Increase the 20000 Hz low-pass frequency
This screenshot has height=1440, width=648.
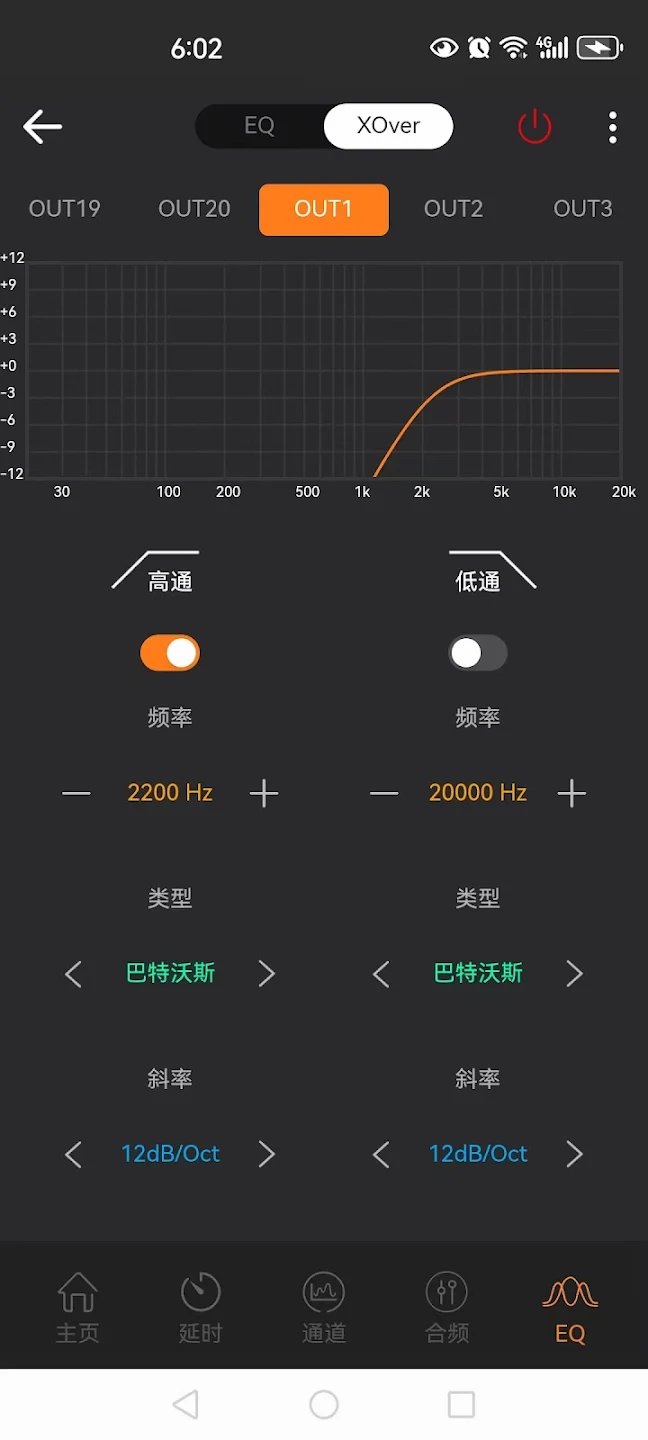pyautogui.click(x=572, y=794)
